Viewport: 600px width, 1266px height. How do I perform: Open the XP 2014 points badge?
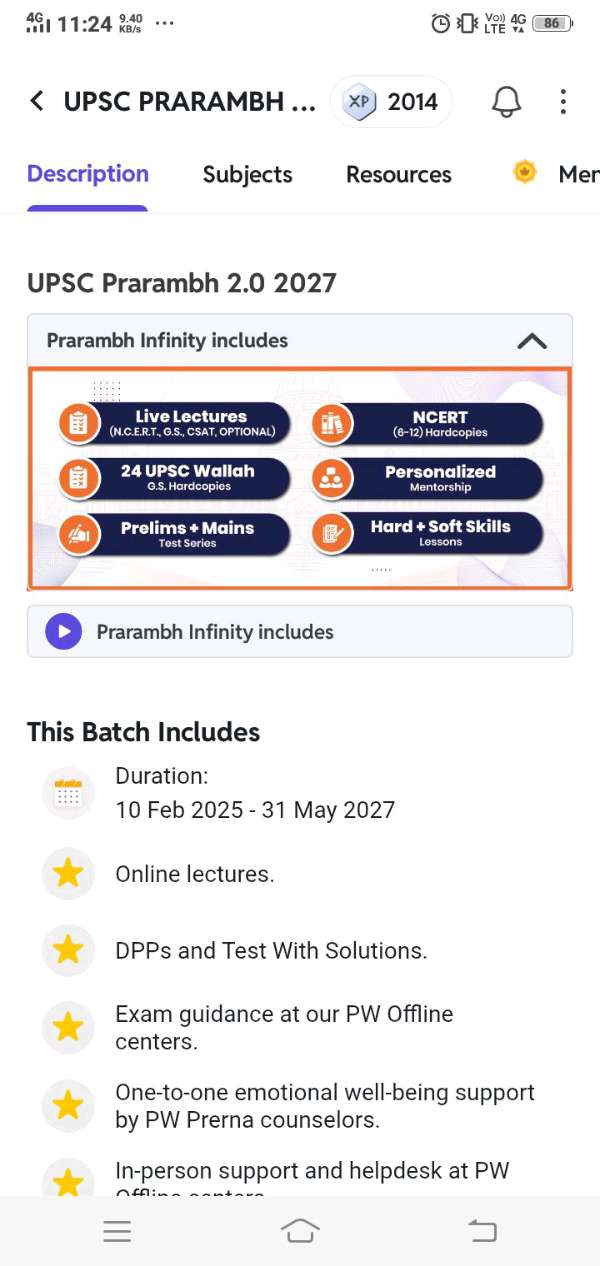point(391,101)
